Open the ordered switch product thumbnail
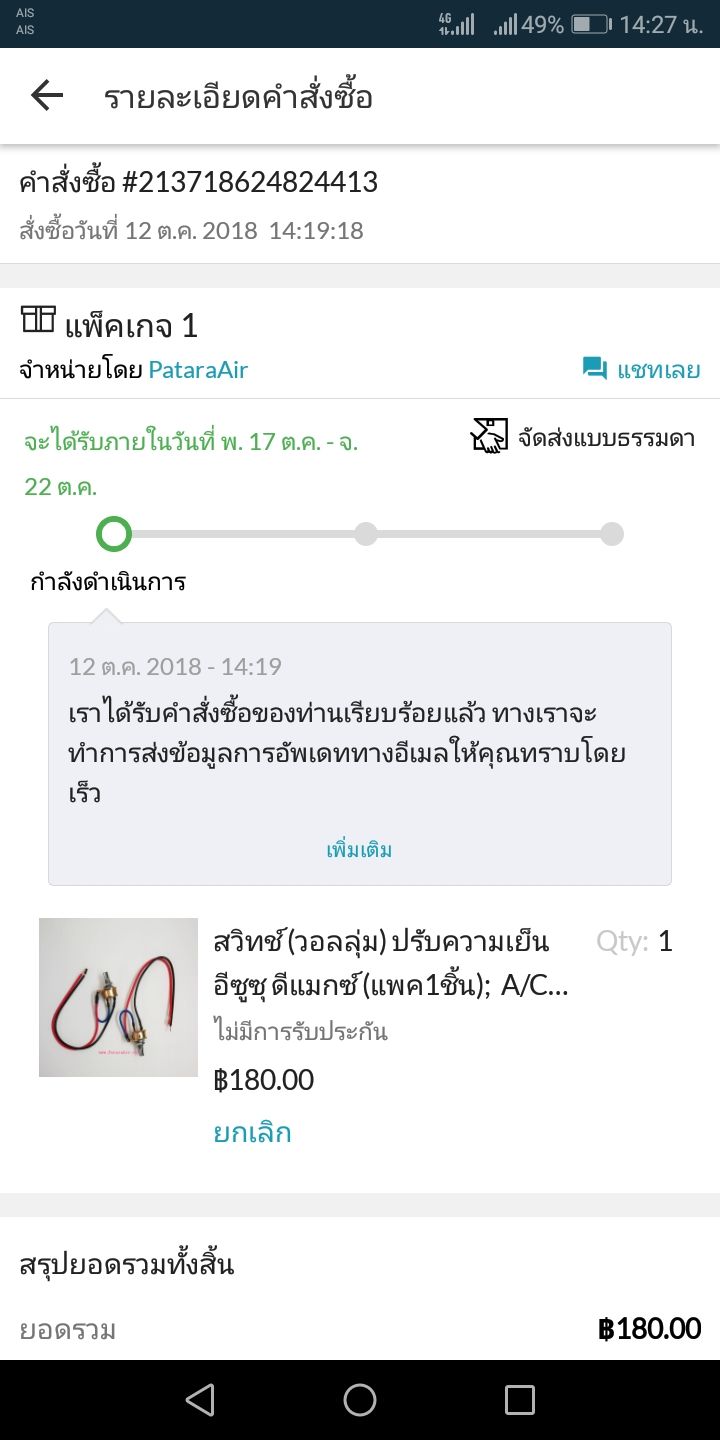 [119, 997]
